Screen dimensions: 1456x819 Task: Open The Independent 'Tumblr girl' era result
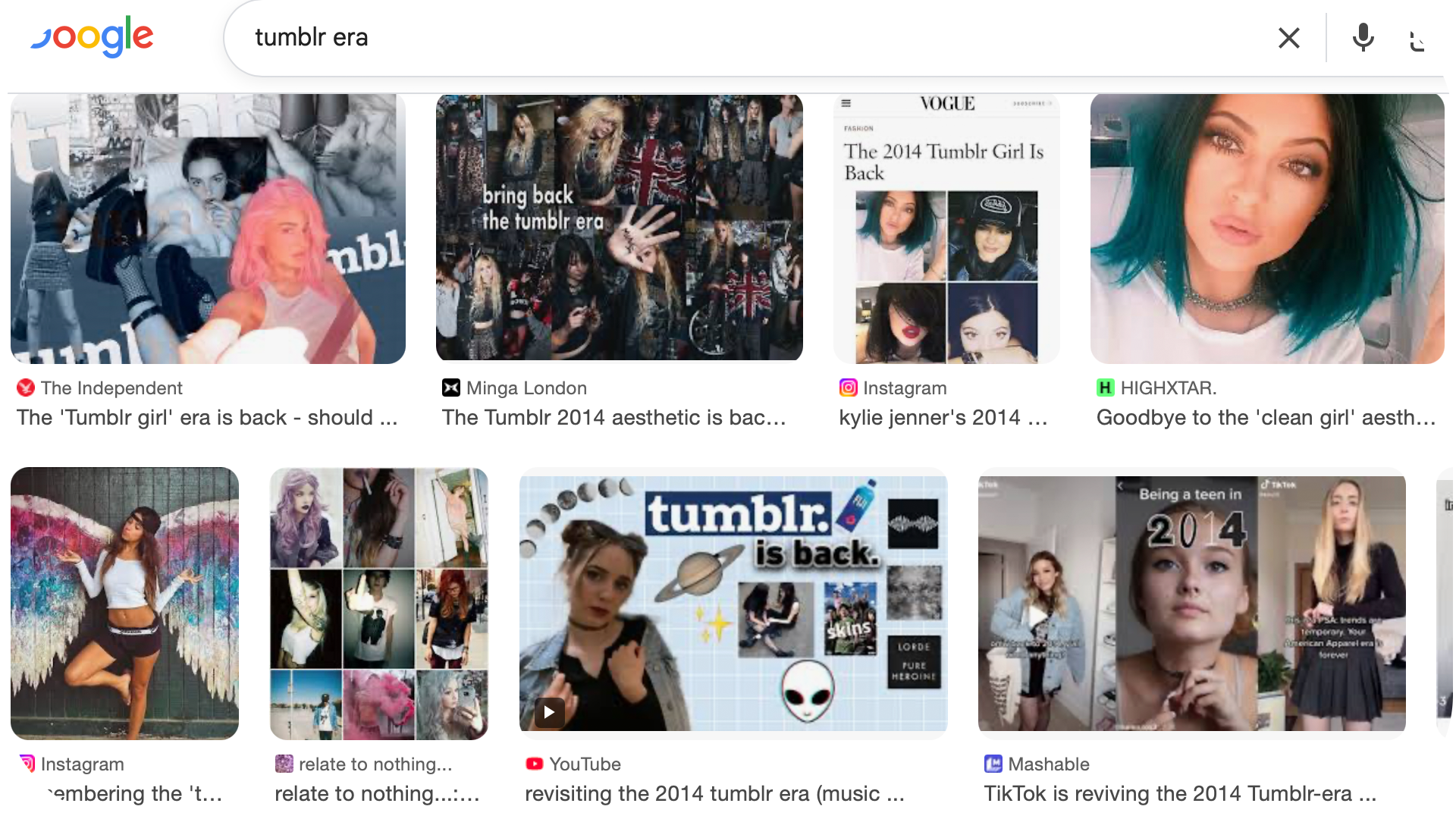208,229
